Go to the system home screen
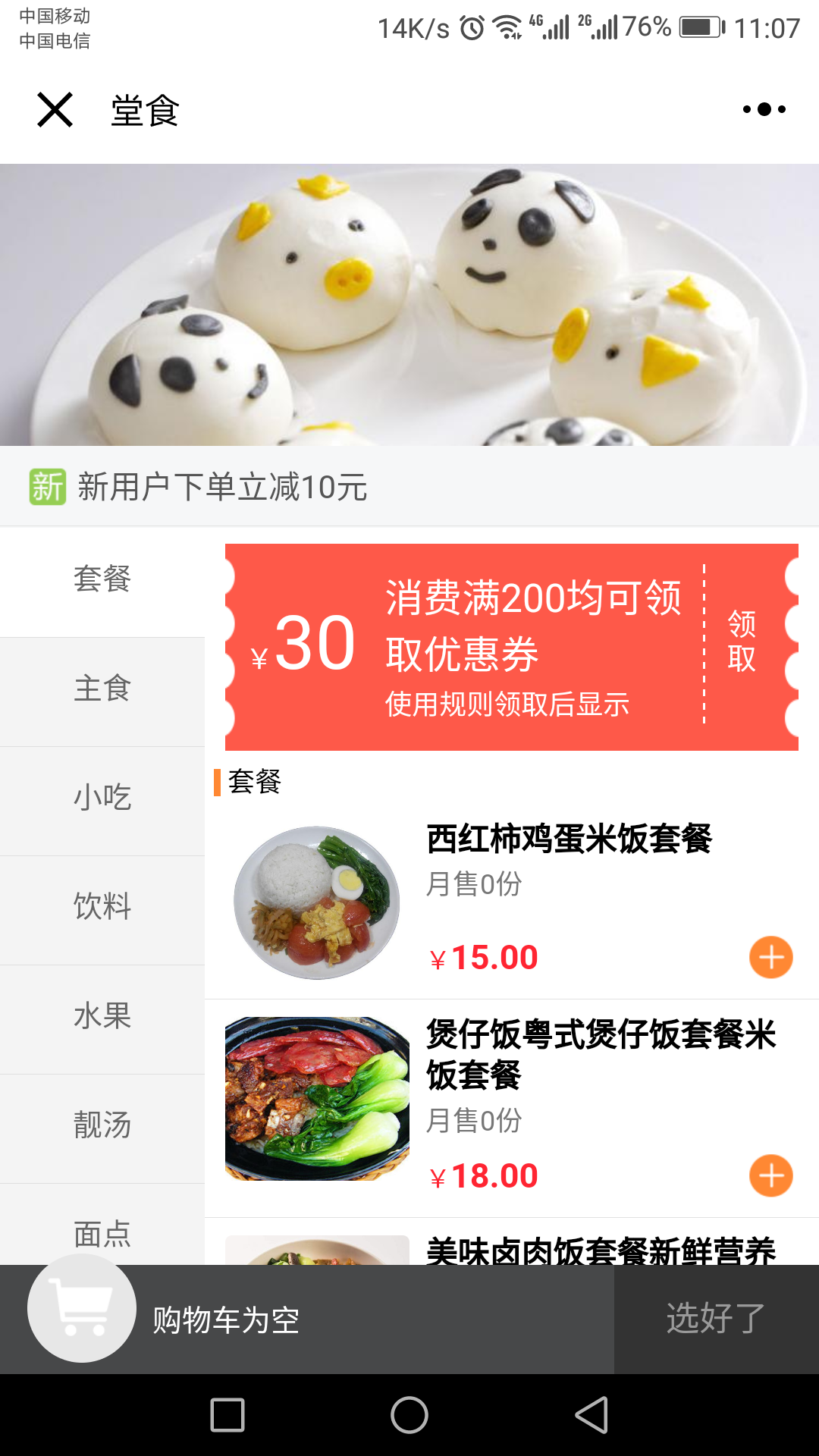The image size is (819, 1456). (409, 1415)
